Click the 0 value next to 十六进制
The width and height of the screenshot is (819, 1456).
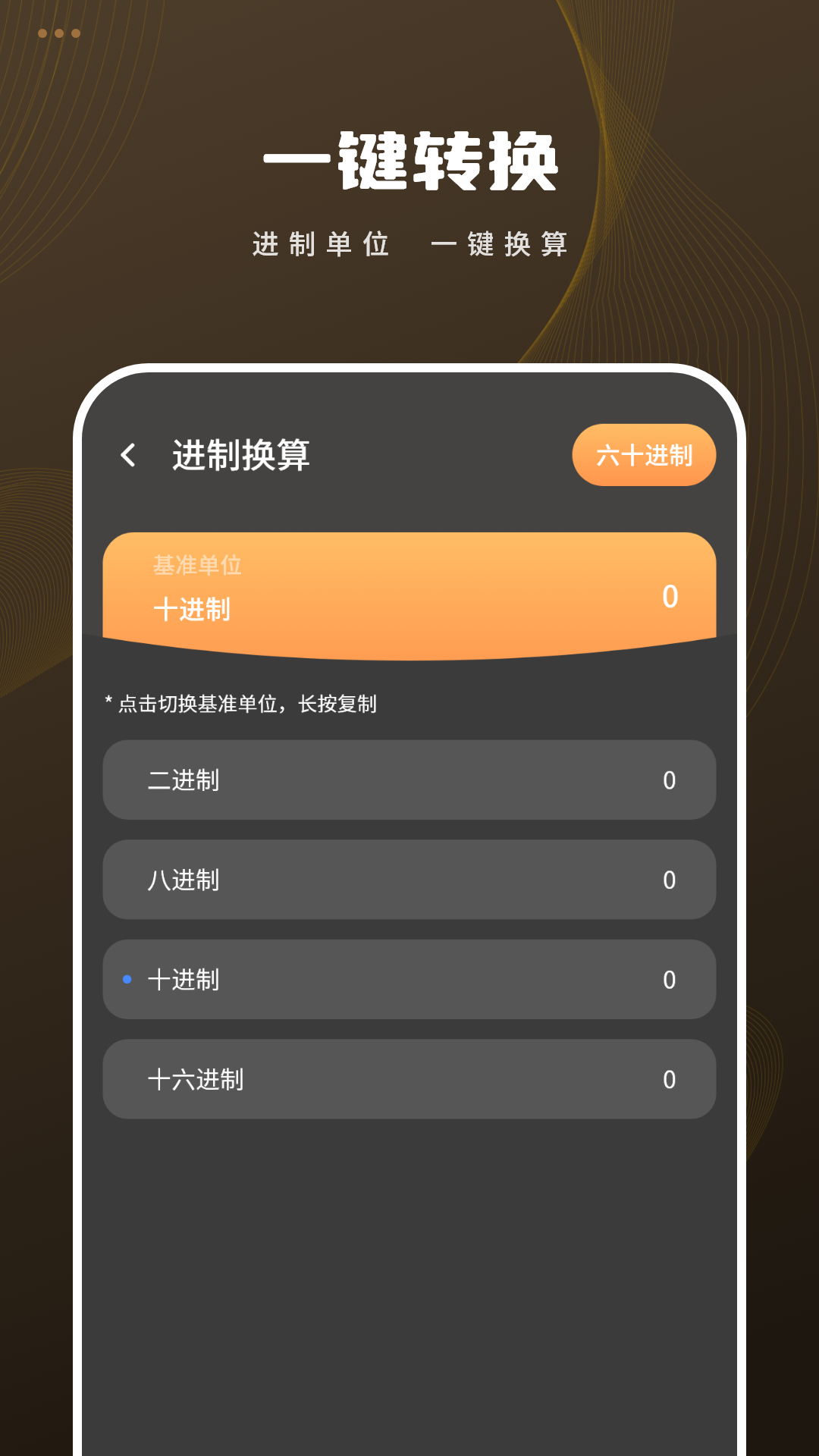668,1079
